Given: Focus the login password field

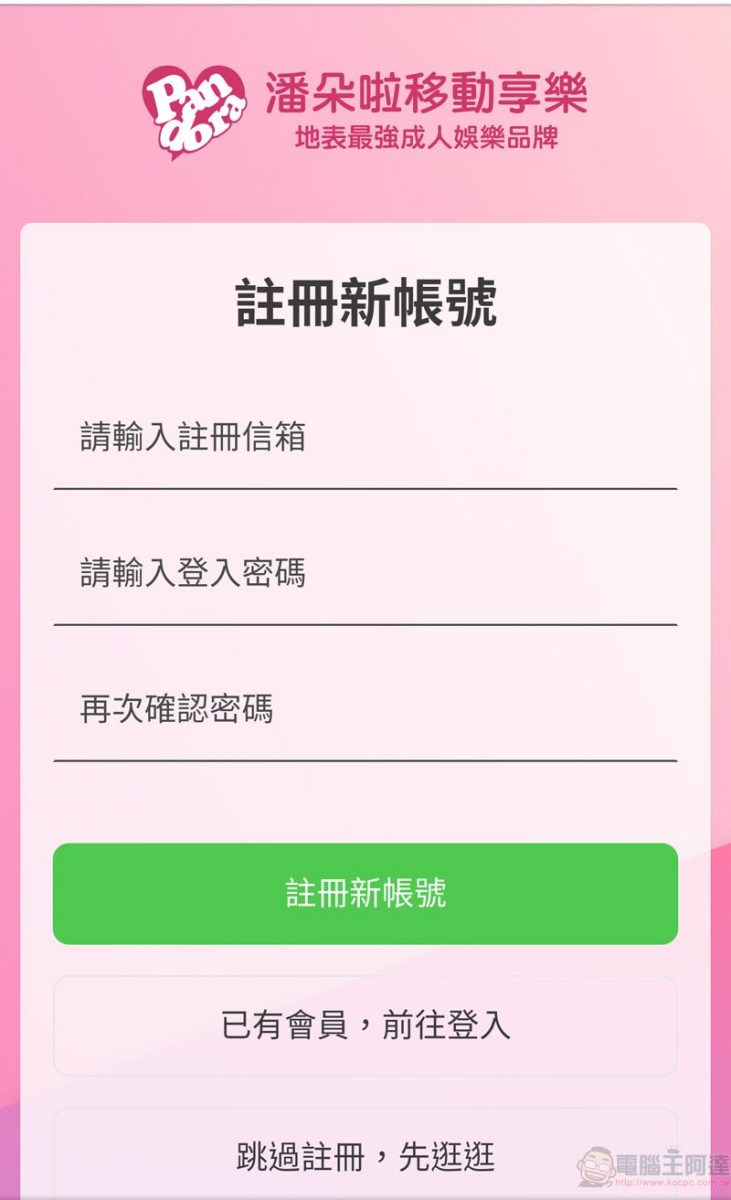Looking at the screenshot, I should pyautogui.click(x=365, y=575).
